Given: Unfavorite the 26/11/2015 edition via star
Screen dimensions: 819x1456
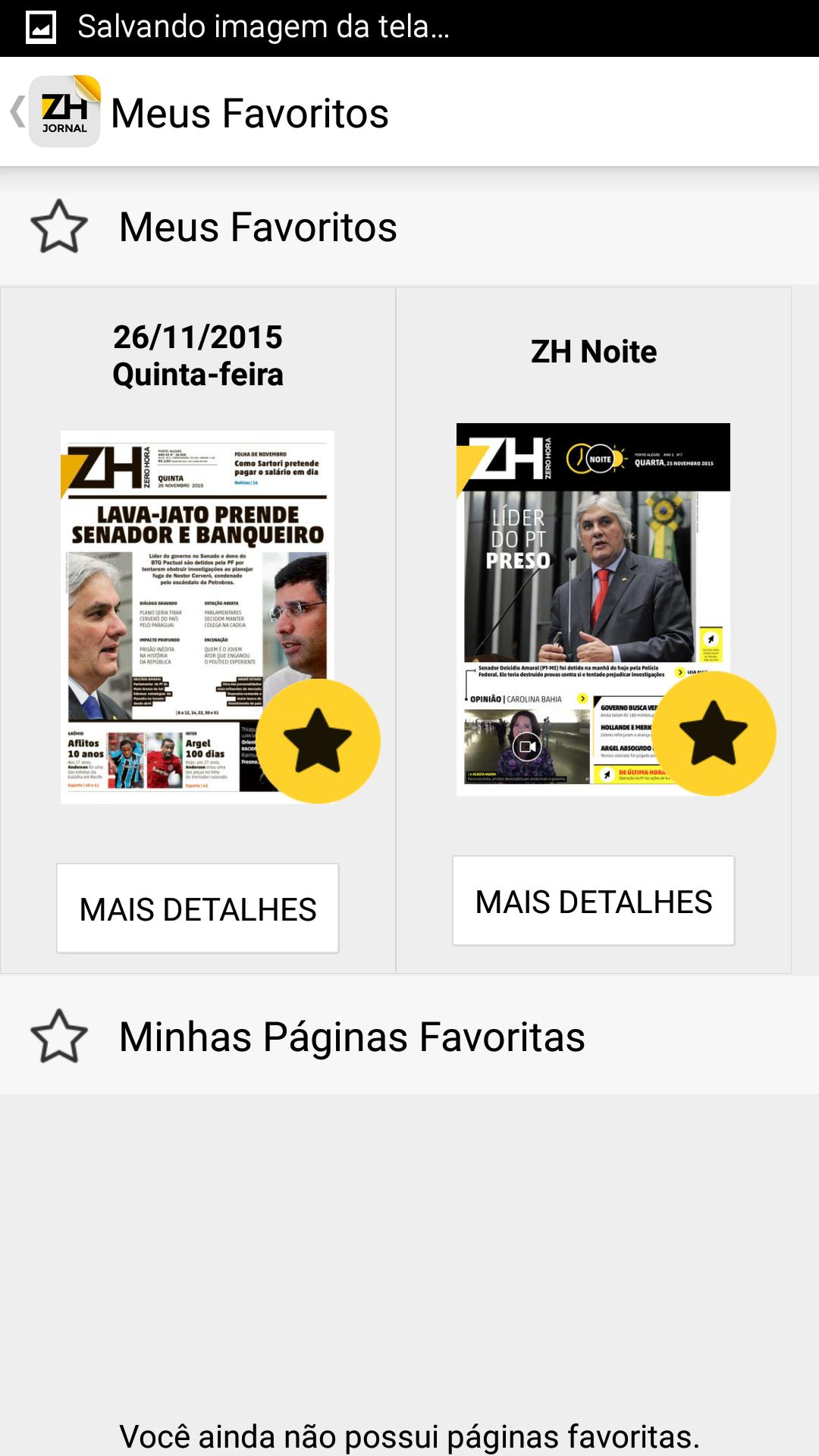Looking at the screenshot, I should (318, 741).
